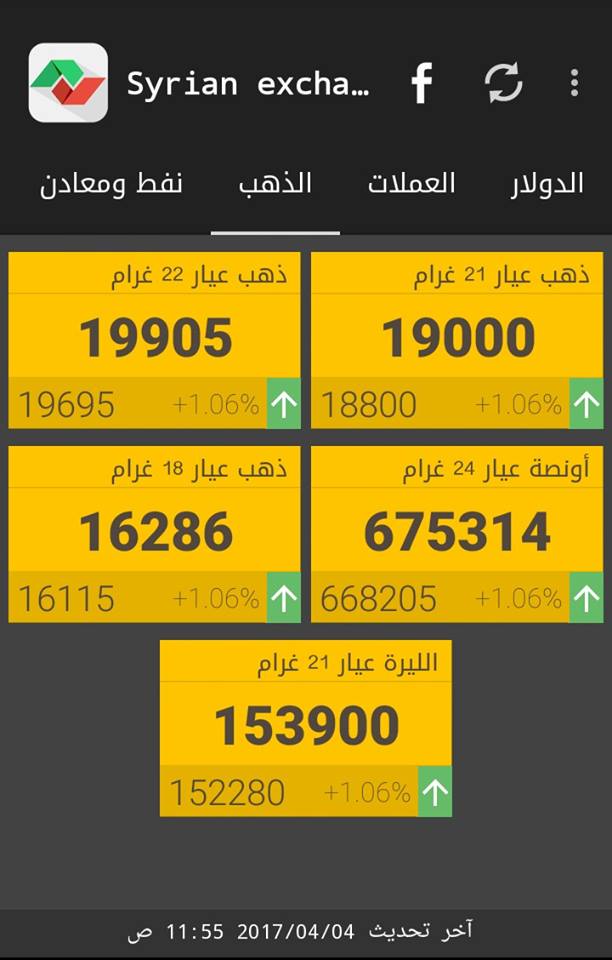Screen dimensions: 612x960
Task: Refresh the exchange rates
Action: (504, 83)
